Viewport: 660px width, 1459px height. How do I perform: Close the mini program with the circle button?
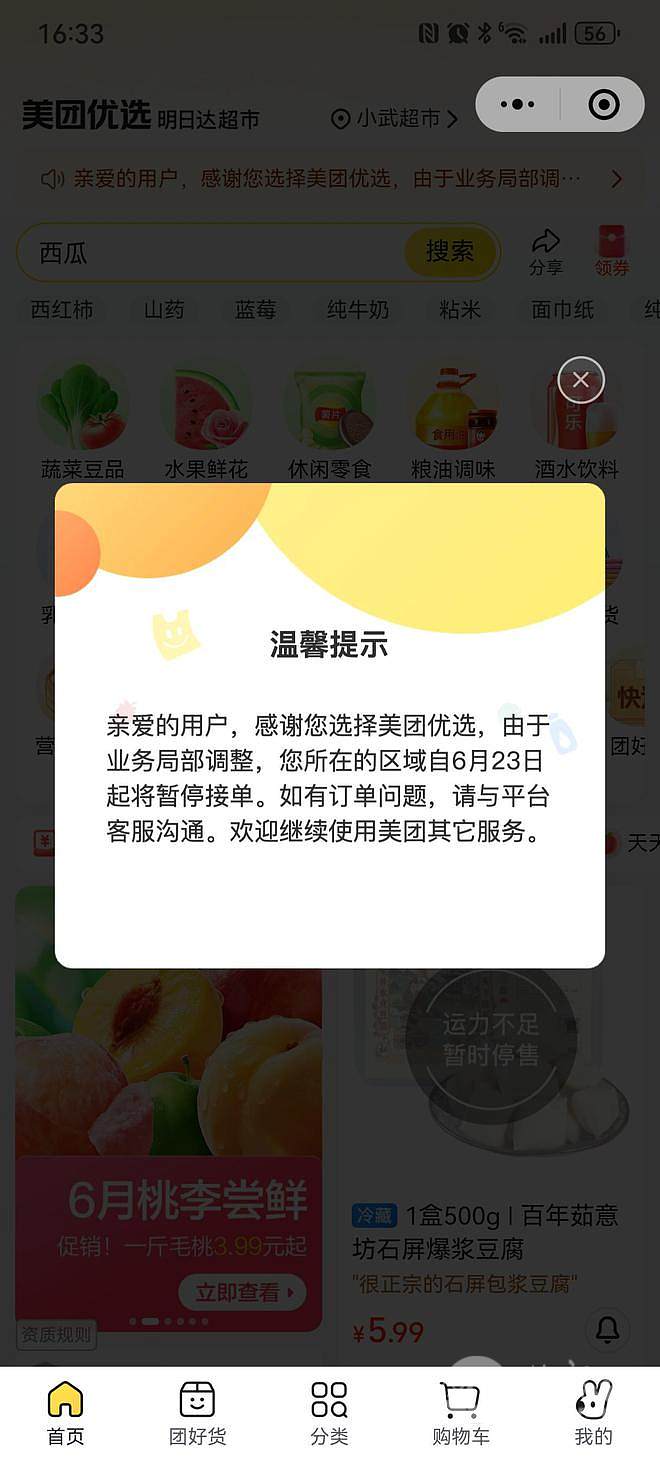(x=603, y=104)
